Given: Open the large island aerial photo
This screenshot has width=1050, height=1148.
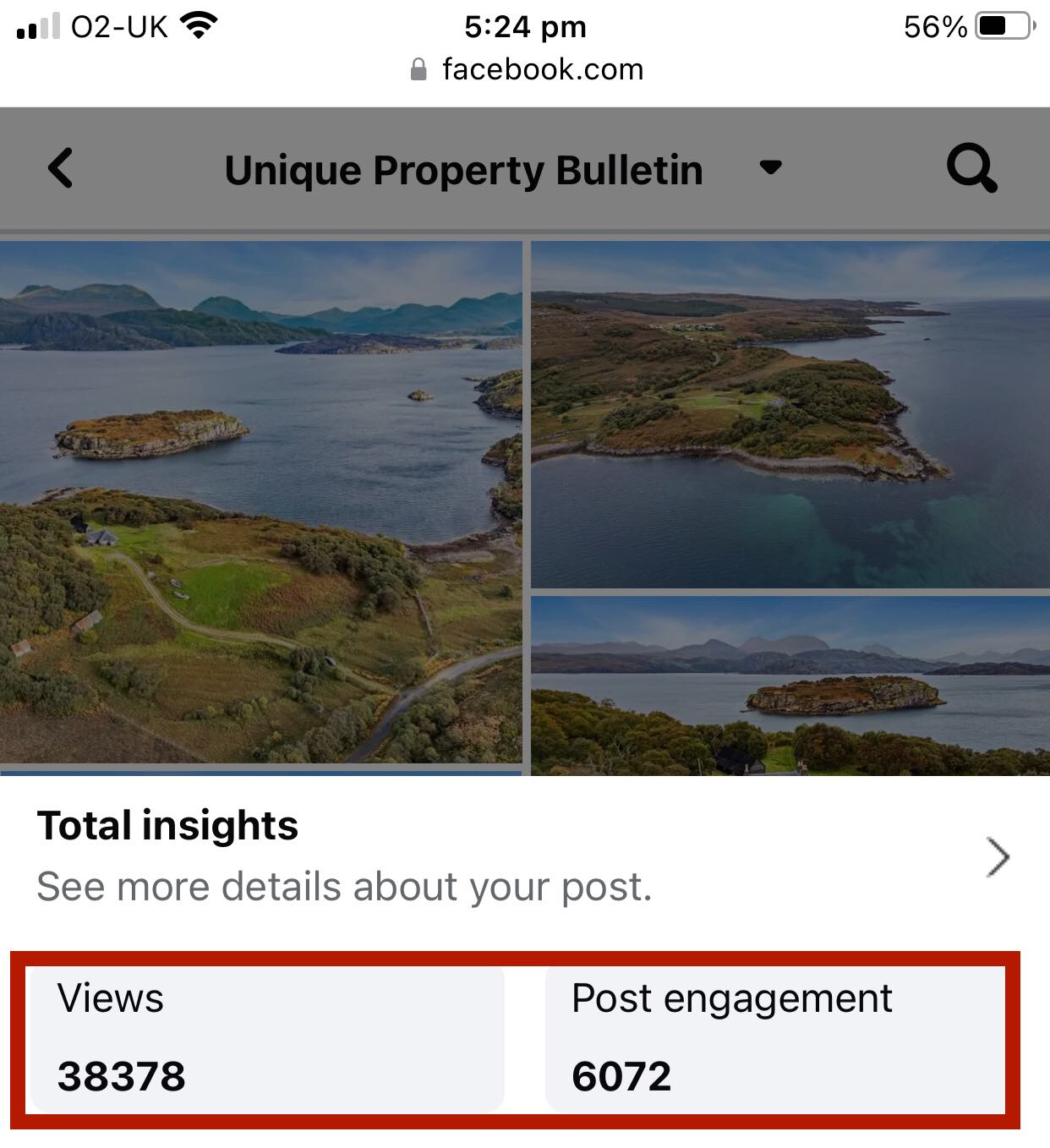Looking at the screenshot, I should point(260,502).
